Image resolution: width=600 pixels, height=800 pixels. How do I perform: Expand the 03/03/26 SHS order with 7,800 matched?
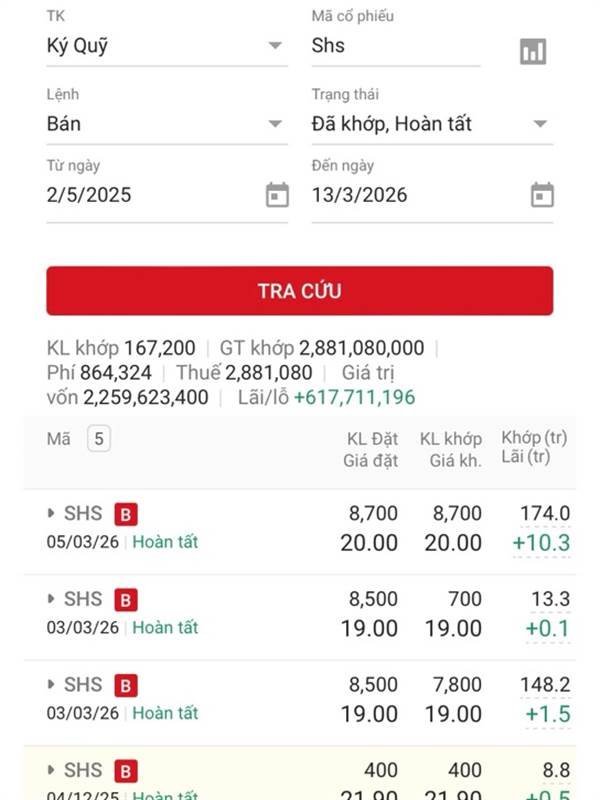click(x=52, y=685)
